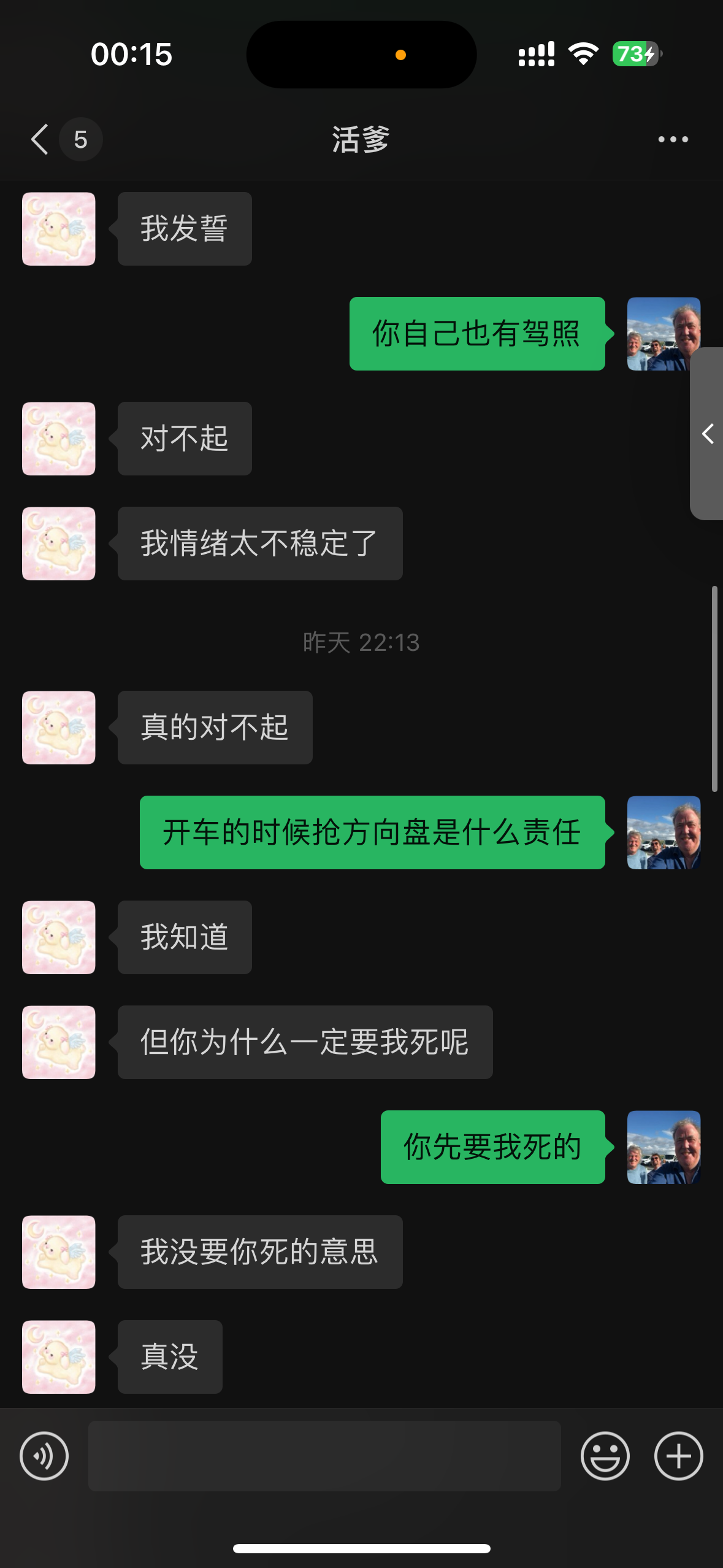The height and width of the screenshot is (1568, 723).
Task: Switch to voice message input
Action: click(x=44, y=1456)
